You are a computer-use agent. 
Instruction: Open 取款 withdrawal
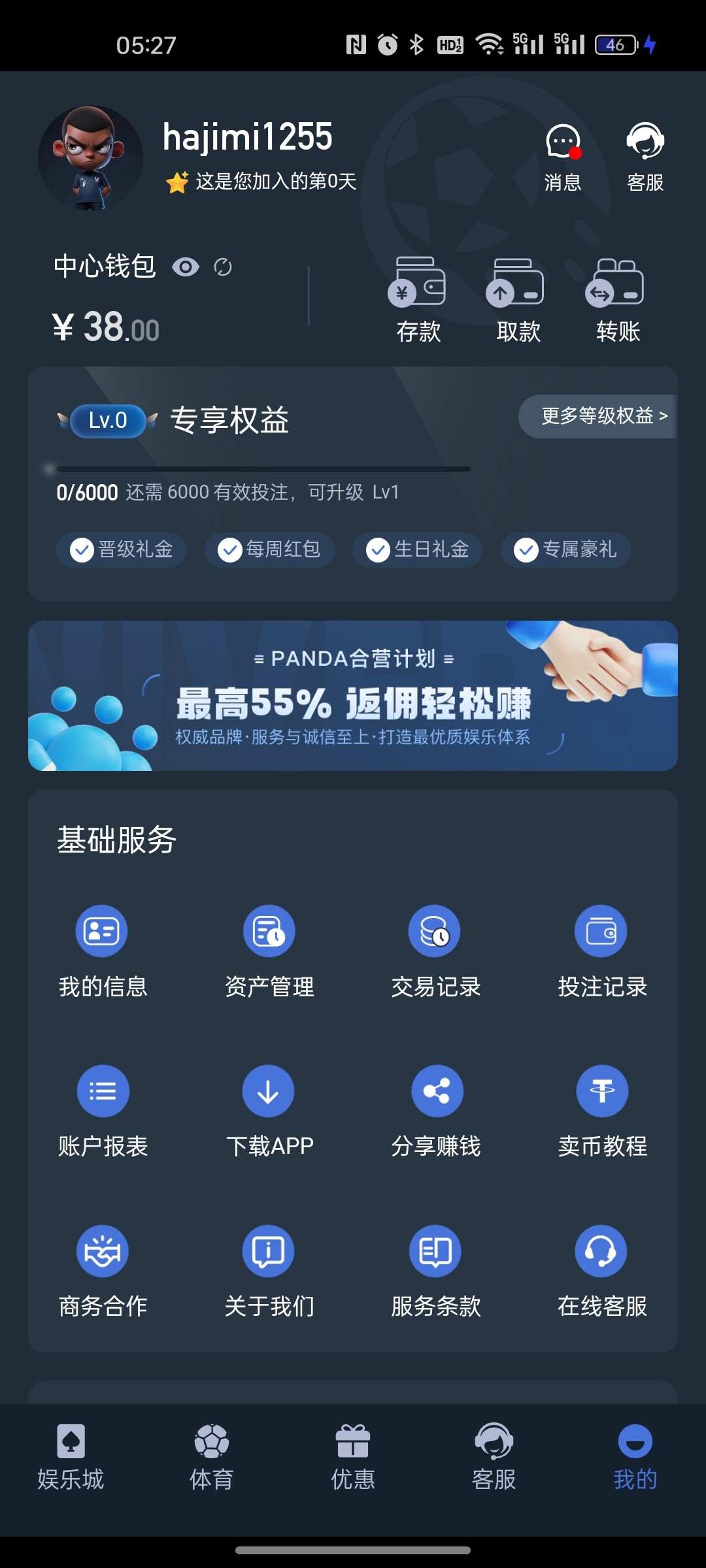pyautogui.click(x=518, y=301)
